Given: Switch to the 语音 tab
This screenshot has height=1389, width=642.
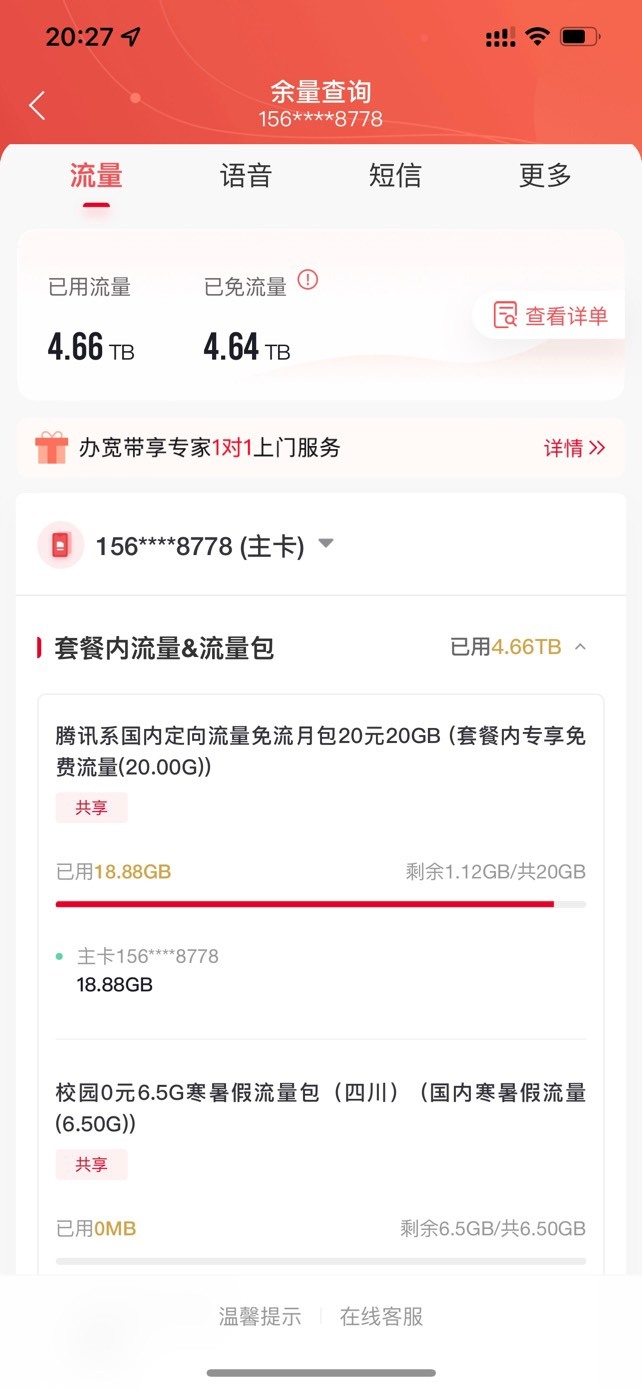Looking at the screenshot, I should coord(246,176).
